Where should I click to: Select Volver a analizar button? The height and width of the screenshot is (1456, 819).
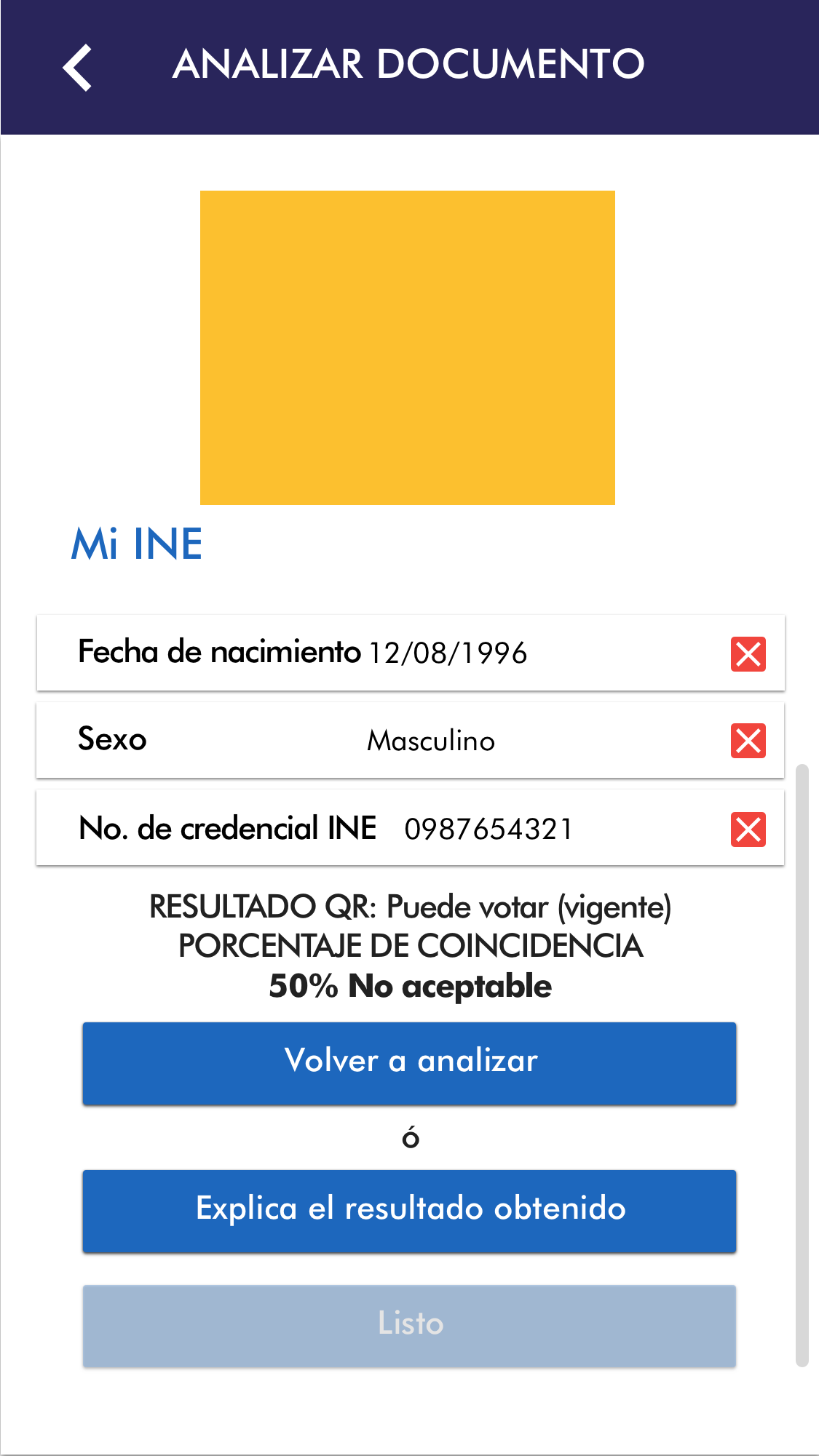pos(409,1063)
